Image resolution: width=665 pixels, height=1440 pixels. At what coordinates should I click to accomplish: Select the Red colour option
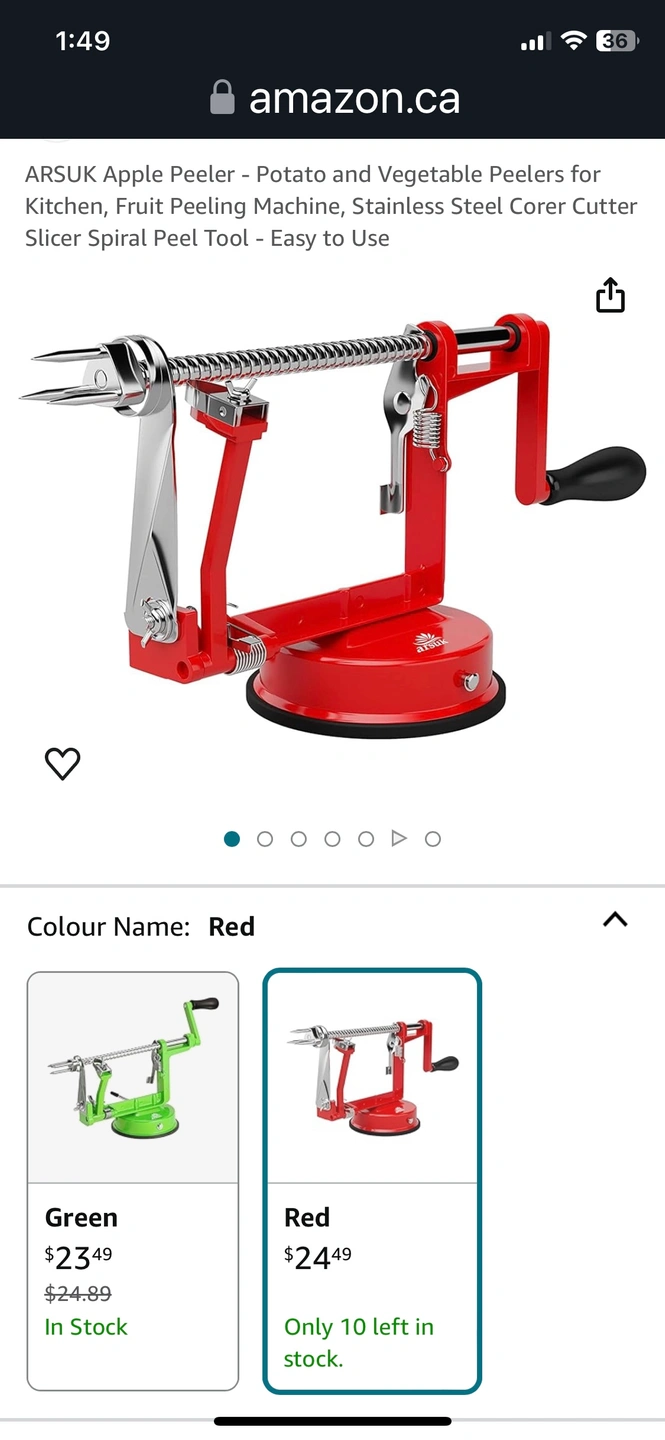pos(372,1180)
